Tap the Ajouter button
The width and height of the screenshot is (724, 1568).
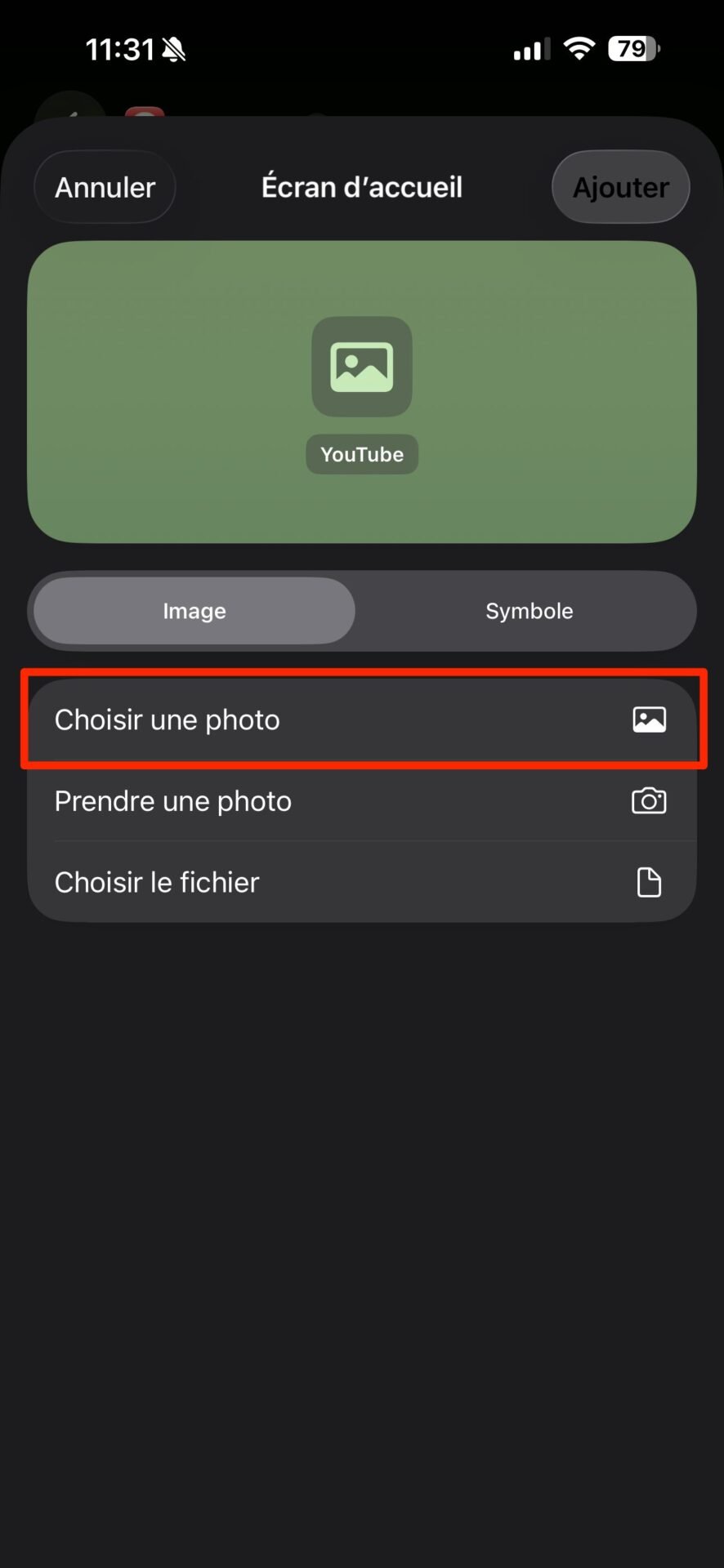621,187
